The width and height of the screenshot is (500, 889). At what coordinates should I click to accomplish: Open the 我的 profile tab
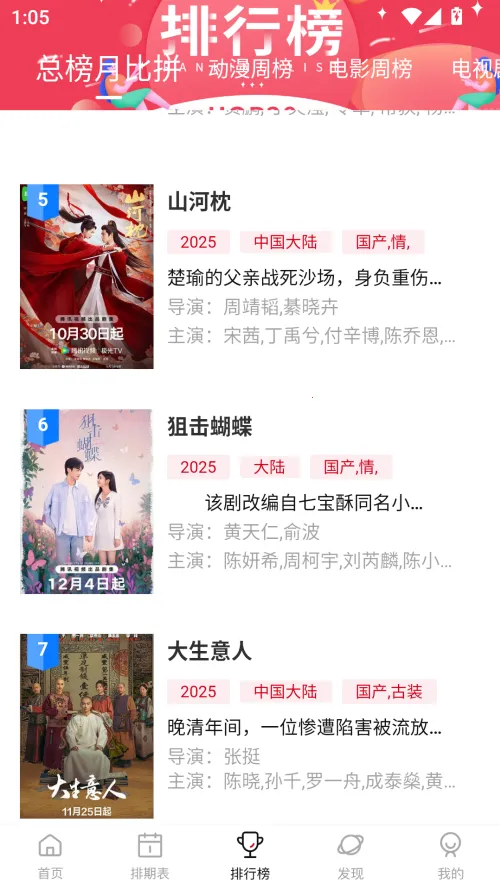point(450,856)
